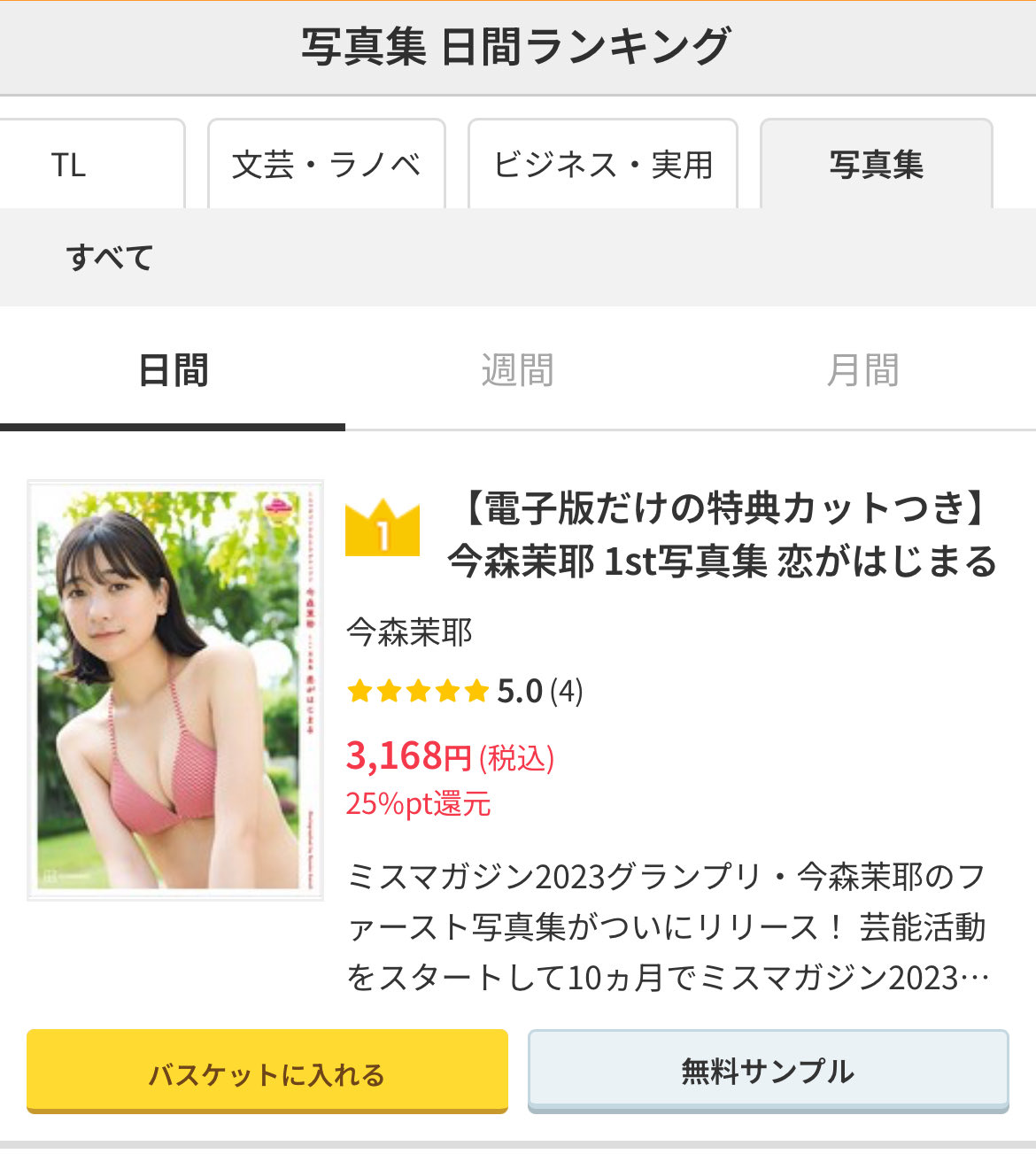The height and width of the screenshot is (1154, 1036).
Task: Open the ビジネス・実用 category tab
Action: (603, 165)
